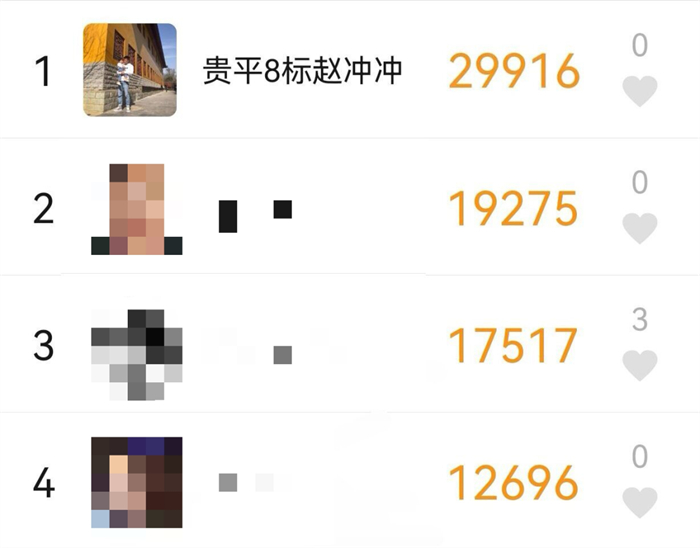Viewport: 700px width, 548px height.
Task: Like the entry with 17517 steps
Action: point(639,365)
